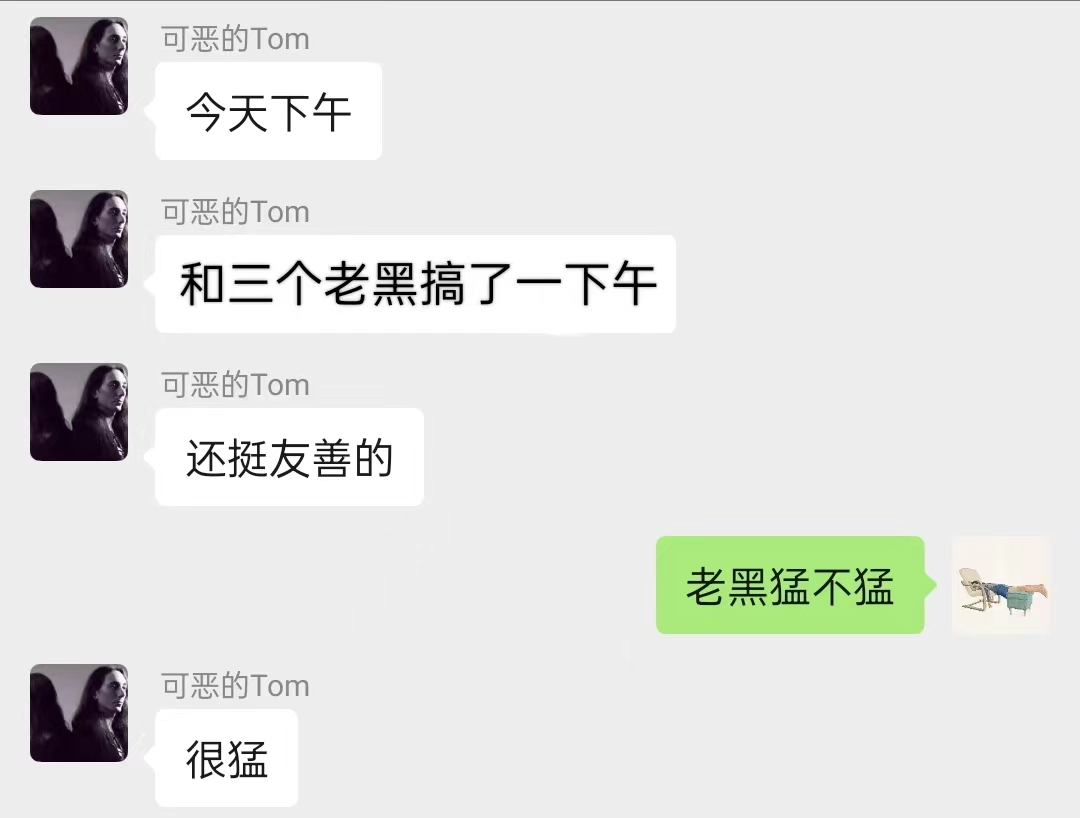The height and width of the screenshot is (818, 1080).
Task: Tap Tom's avatar beside 还挺友善的
Action: pos(79,412)
